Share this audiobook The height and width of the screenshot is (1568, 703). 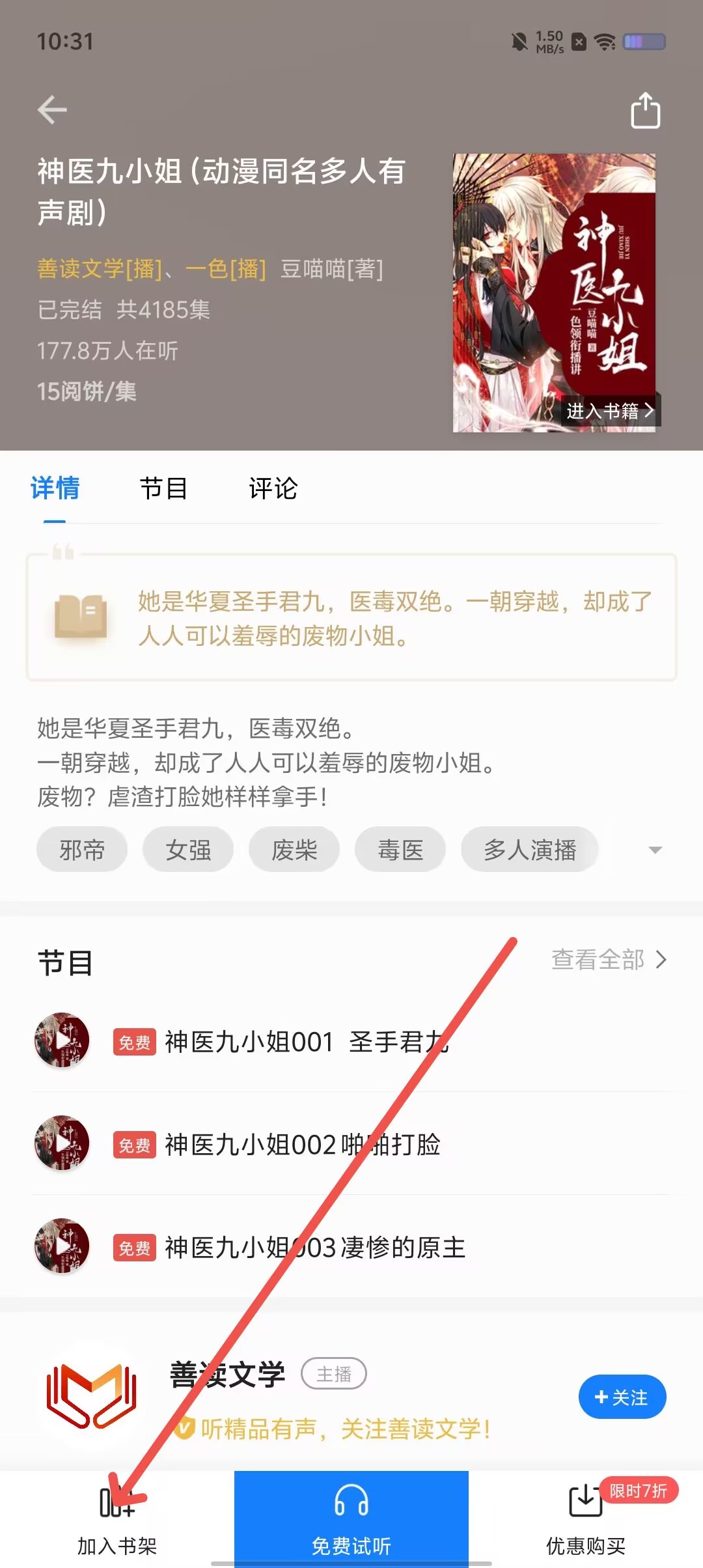point(645,110)
